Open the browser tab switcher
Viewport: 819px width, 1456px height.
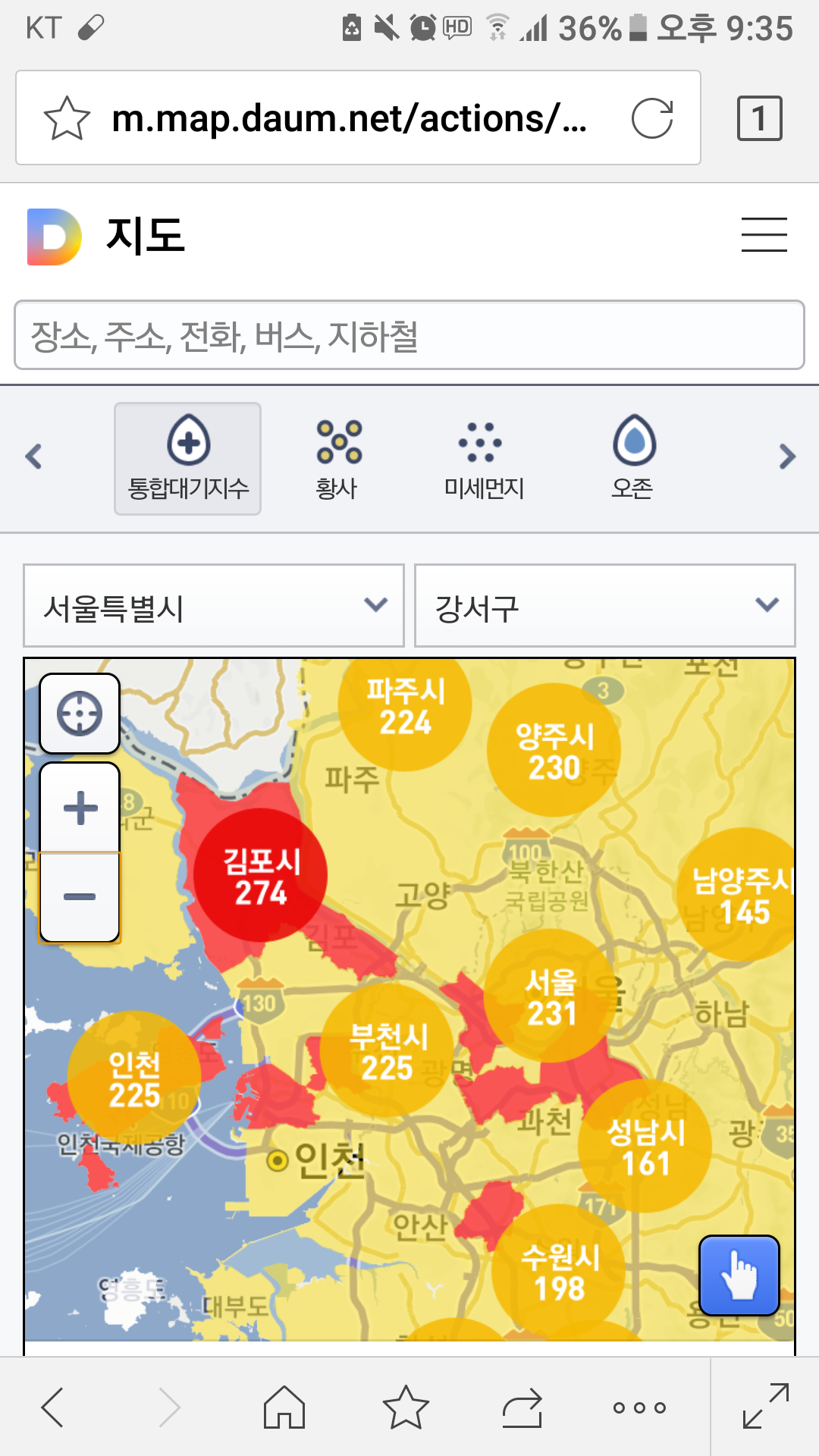[x=759, y=118]
